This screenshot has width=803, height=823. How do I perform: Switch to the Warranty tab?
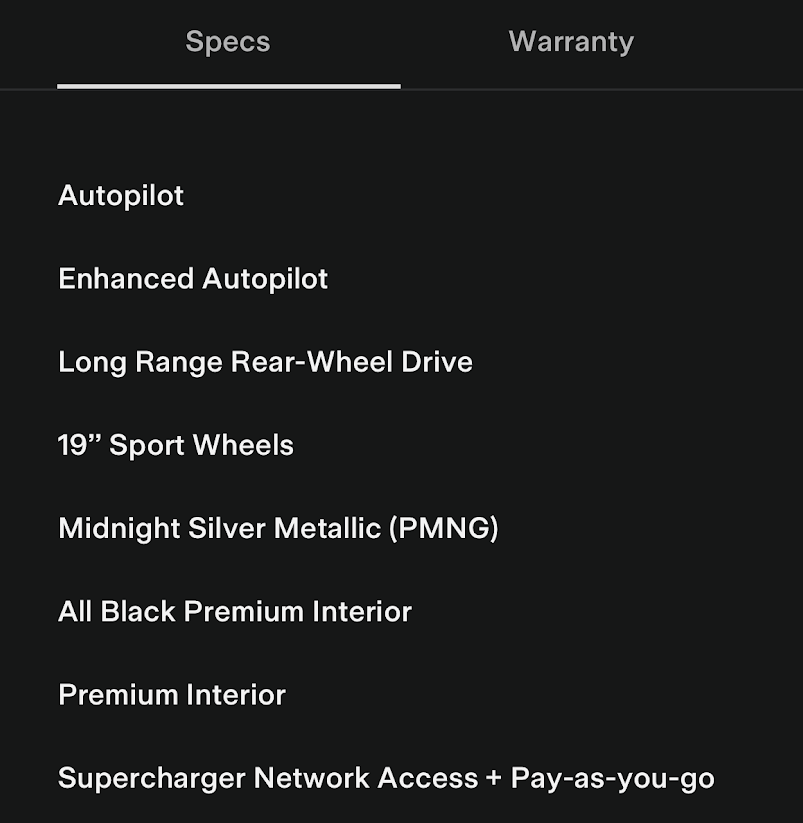click(x=571, y=42)
